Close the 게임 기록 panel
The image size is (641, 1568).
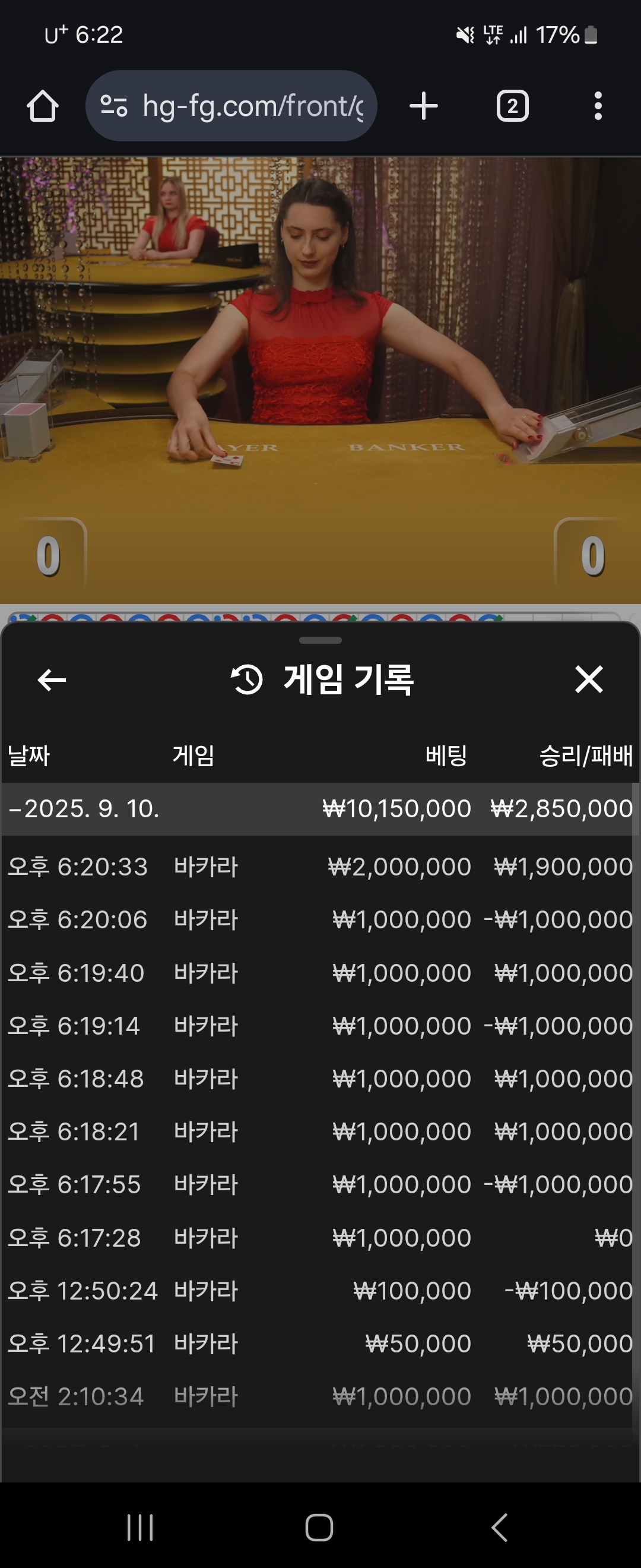pos(588,679)
